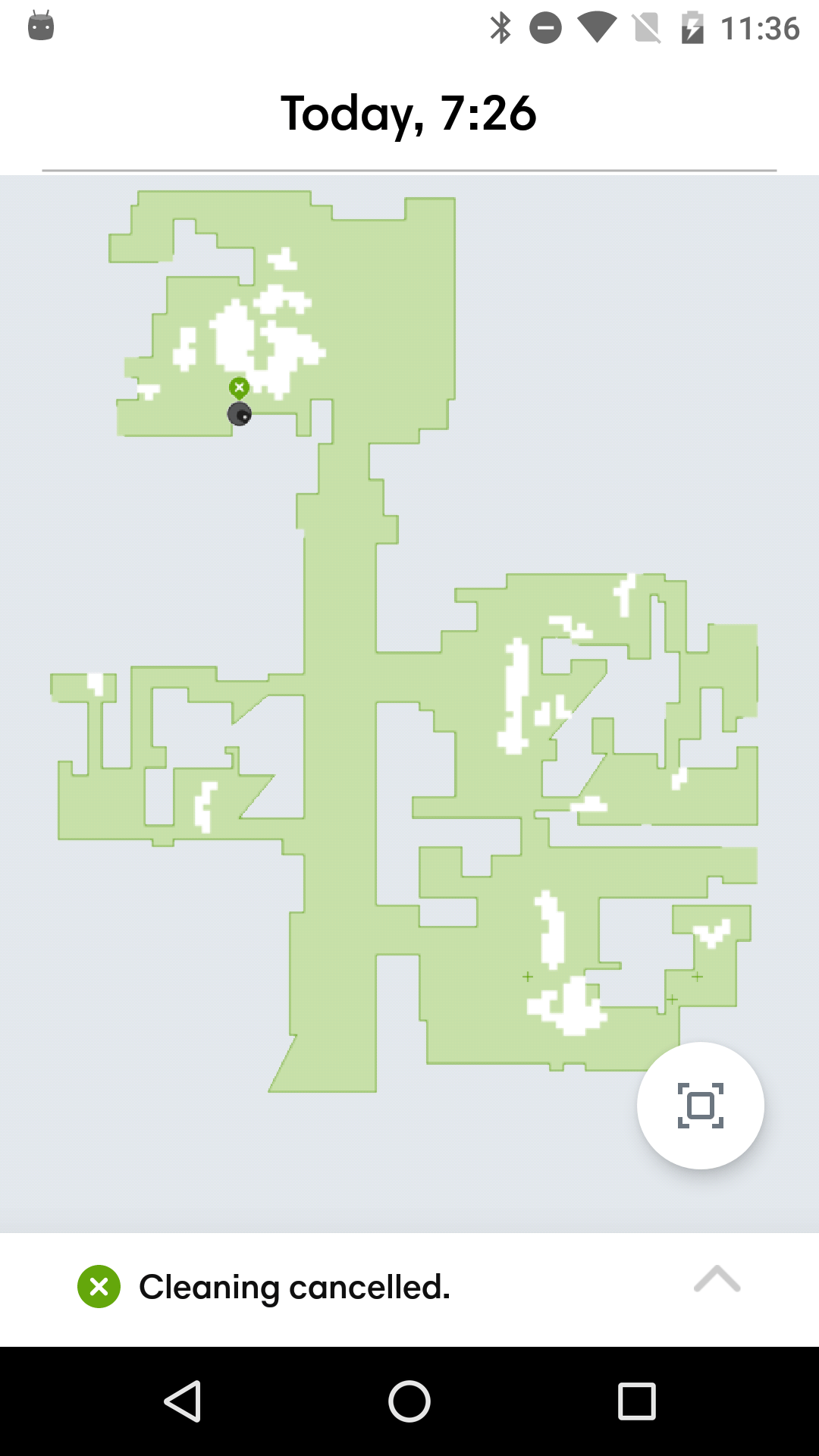
Task: Tap the Cleaning cancelled message text
Action: coord(294,1285)
